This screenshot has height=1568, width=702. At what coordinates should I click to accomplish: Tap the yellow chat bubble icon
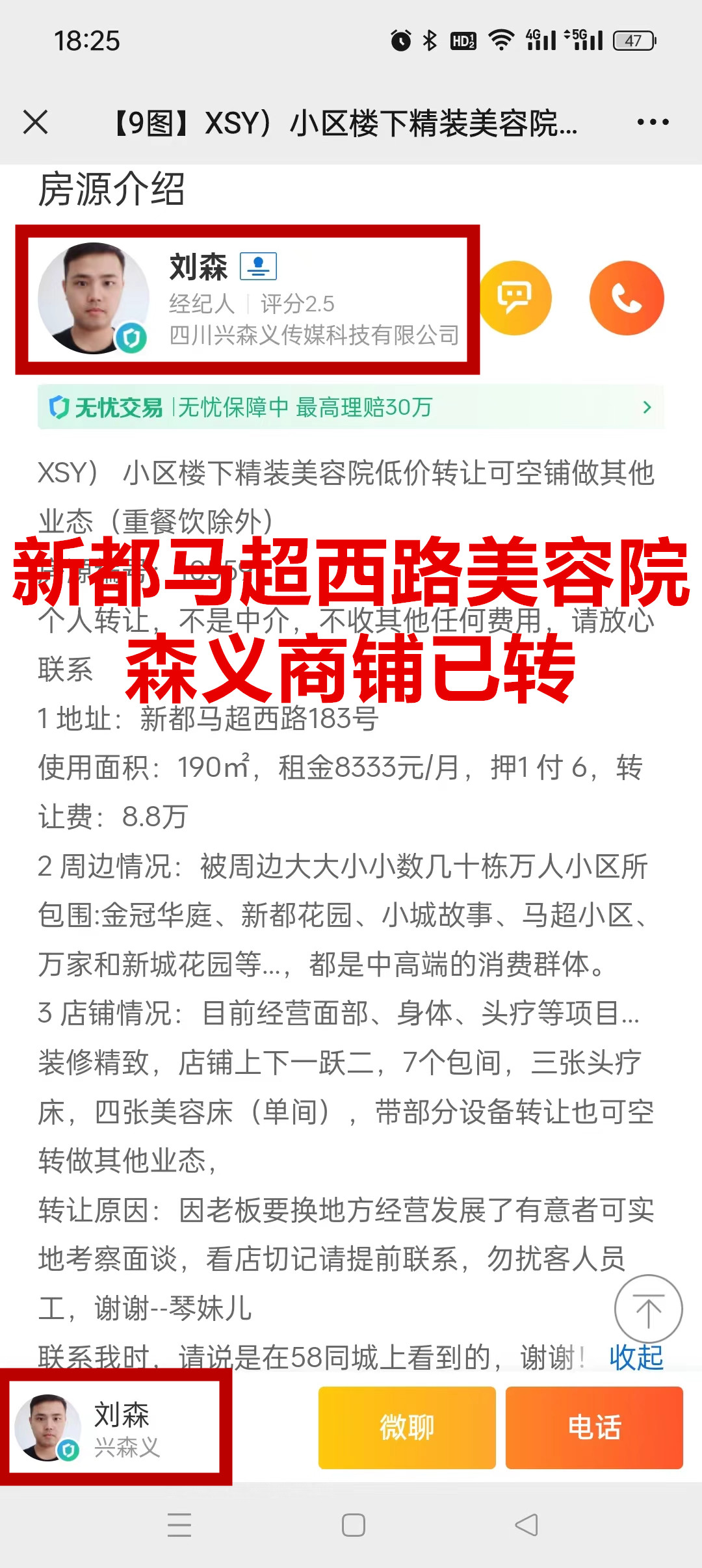click(515, 298)
